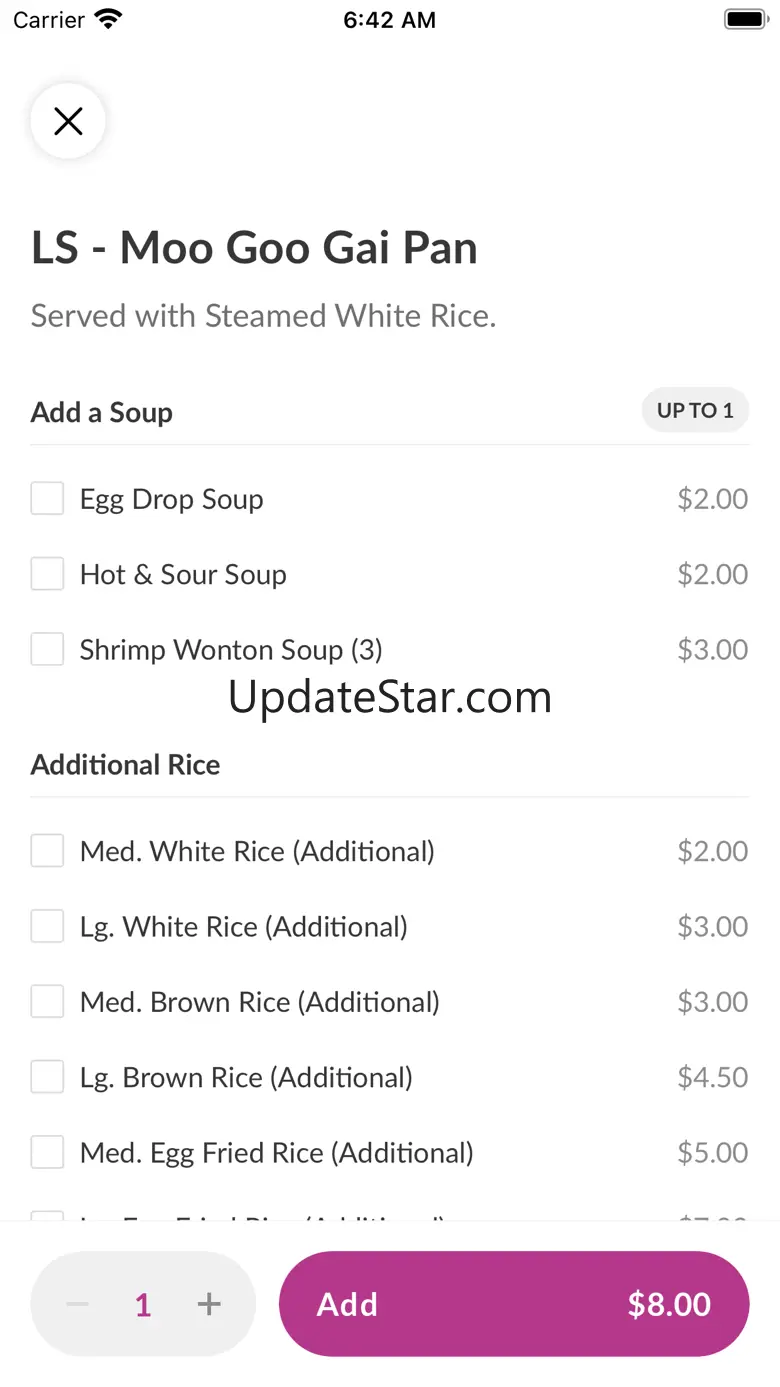Image resolution: width=780 pixels, height=1387 pixels.
Task: Choose Lg. White Rice (Additional)
Action: tap(47, 926)
